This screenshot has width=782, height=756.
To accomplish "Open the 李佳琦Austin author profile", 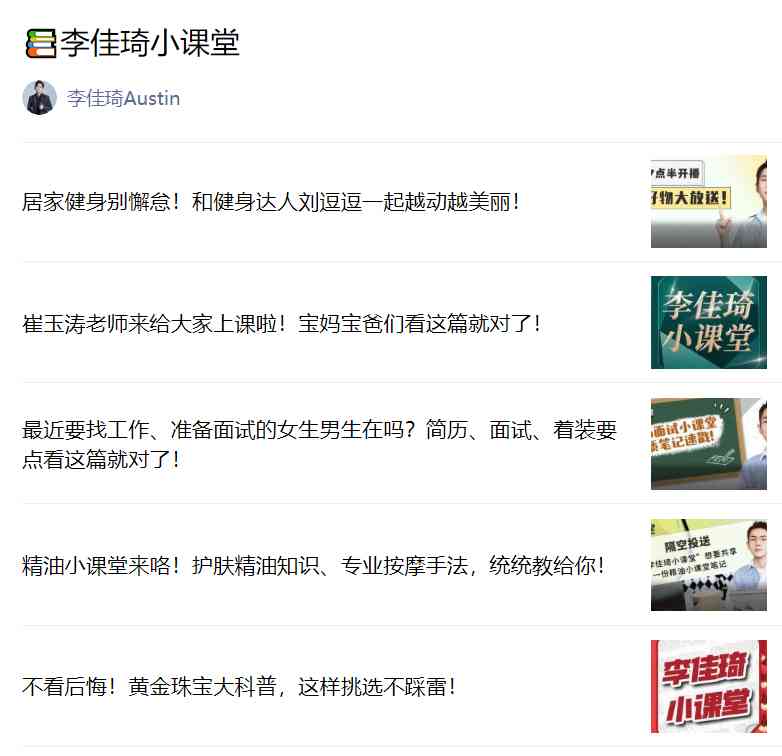I will coord(123,98).
